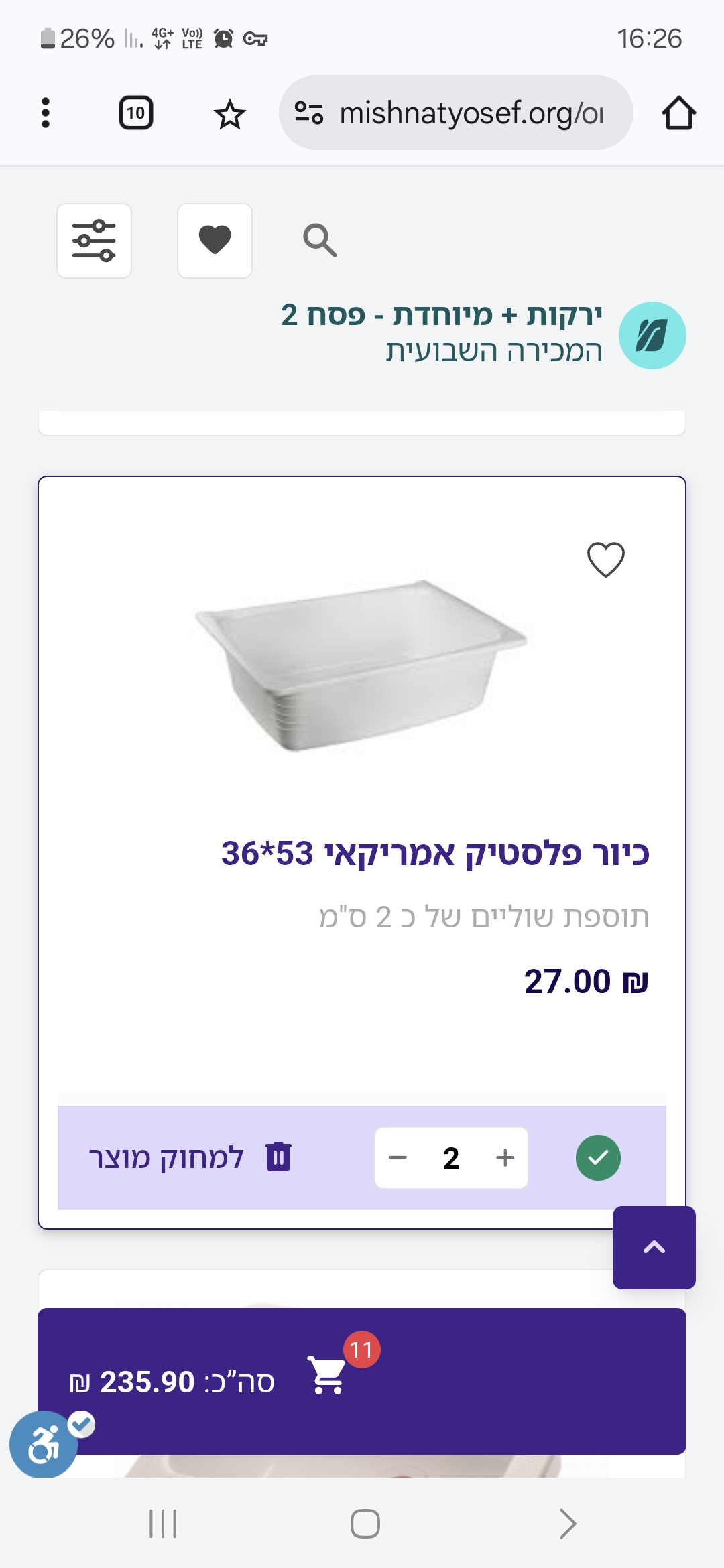This screenshot has width=724, height=1568.
Task: Go to the browser home page
Action: 678,113
